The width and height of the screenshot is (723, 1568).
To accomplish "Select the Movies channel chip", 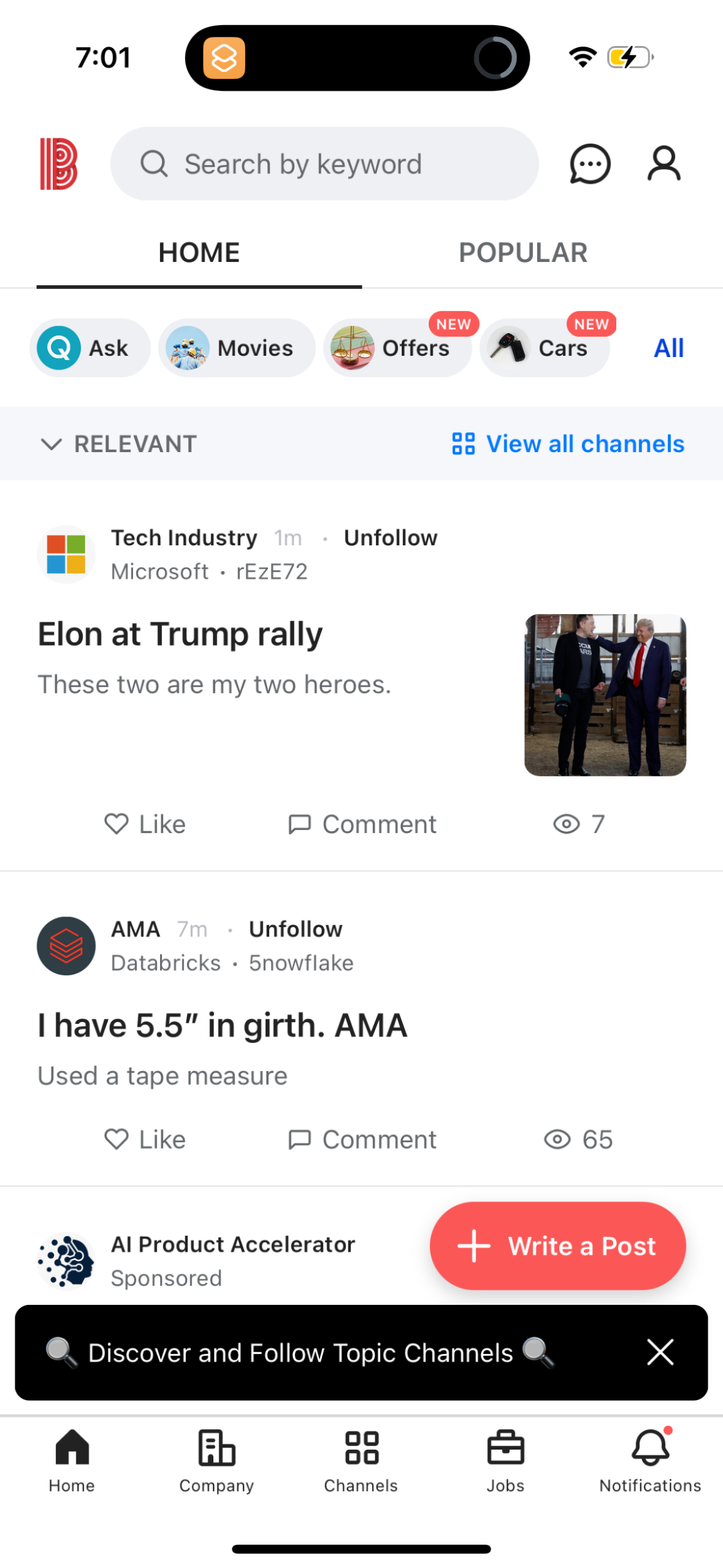I will 236,347.
